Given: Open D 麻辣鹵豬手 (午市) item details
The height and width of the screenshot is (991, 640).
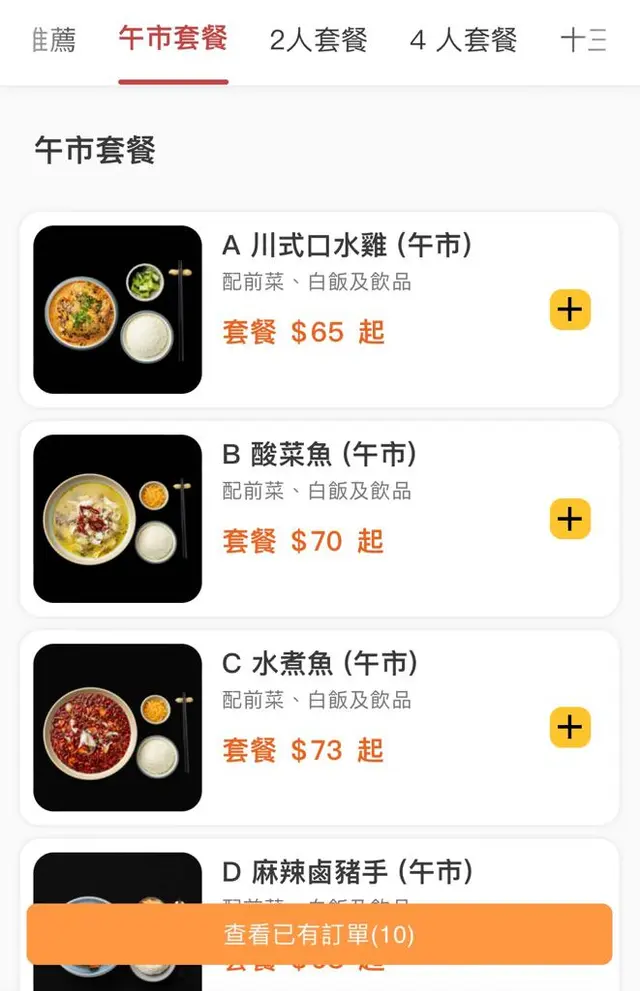Looking at the screenshot, I should [x=347, y=872].
